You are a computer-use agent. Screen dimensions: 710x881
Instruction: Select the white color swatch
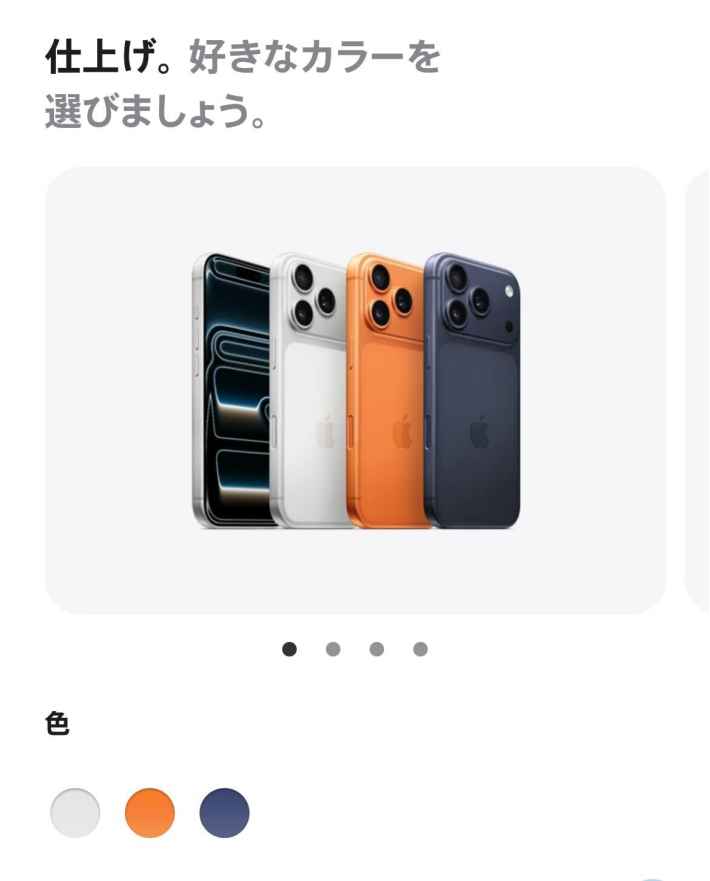coord(75,812)
